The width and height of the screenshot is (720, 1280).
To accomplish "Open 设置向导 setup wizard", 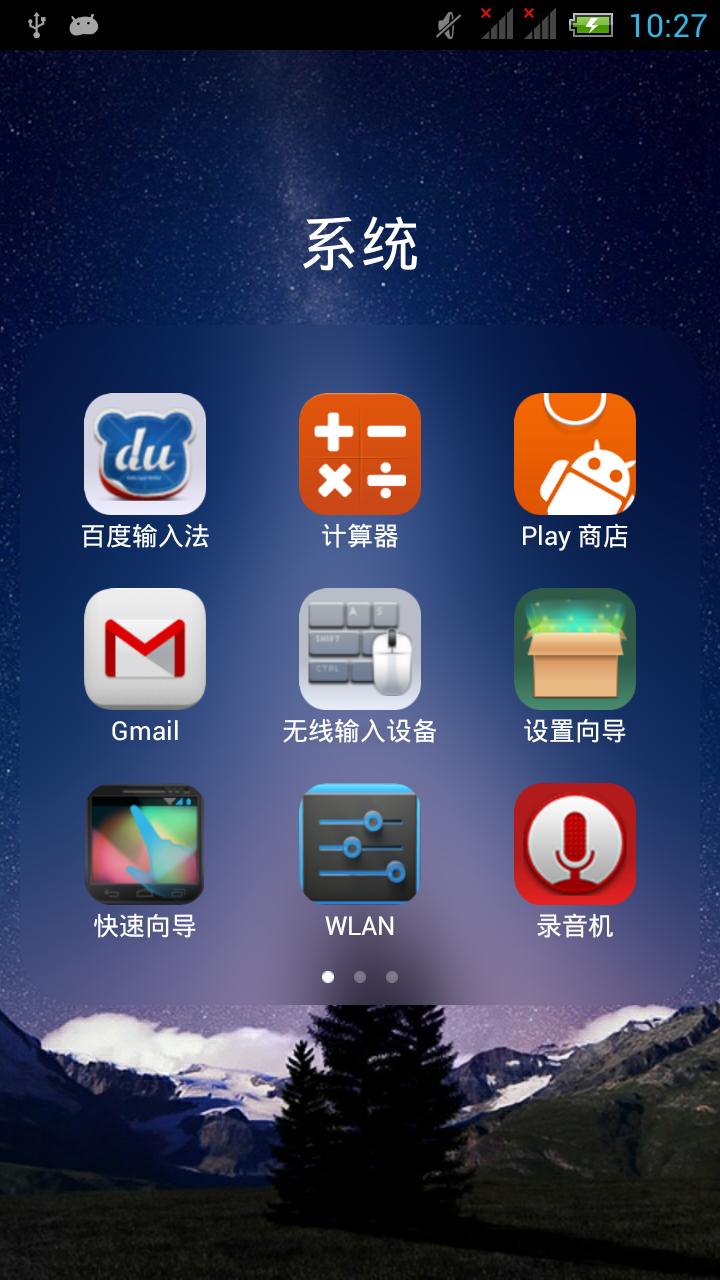I will 575,649.
